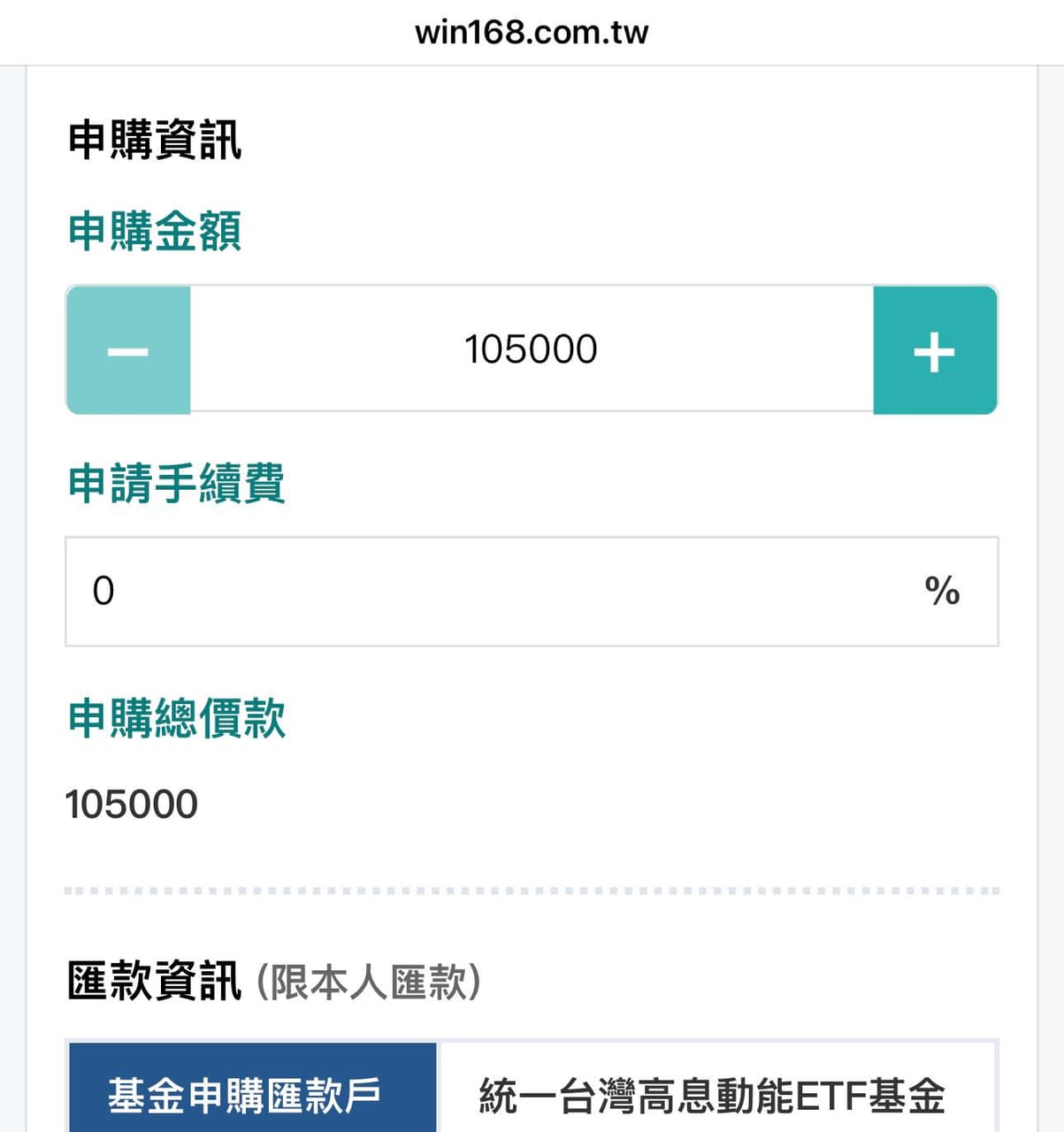Tap the minus stepper on the amount field

click(x=128, y=349)
